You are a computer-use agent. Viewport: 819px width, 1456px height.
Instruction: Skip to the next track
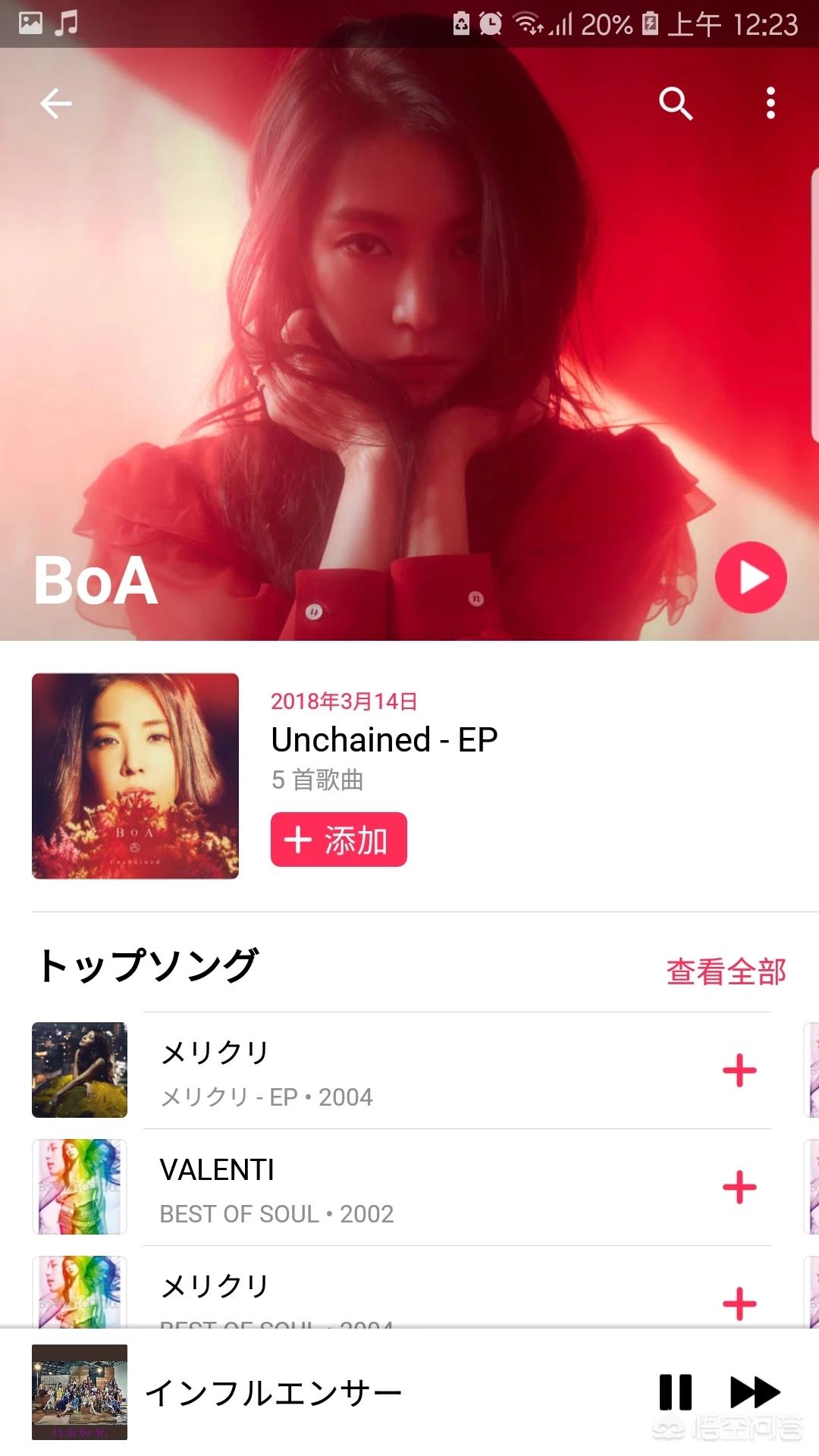pyautogui.click(x=755, y=1392)
